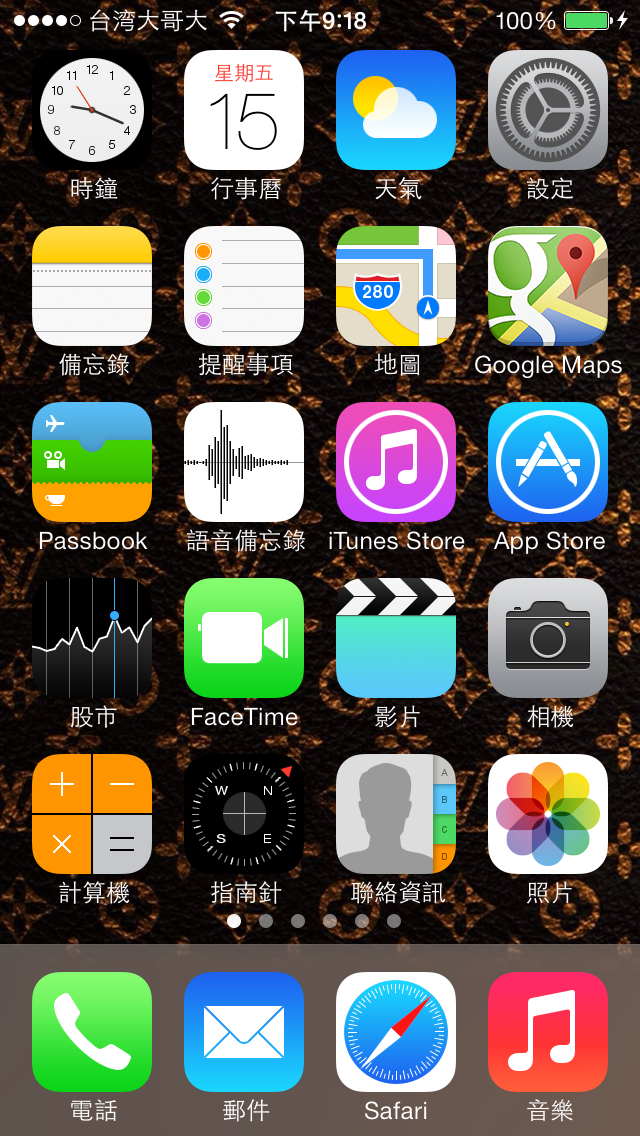Open 設定 settings
640x1136 pixels.
(548, 110)
